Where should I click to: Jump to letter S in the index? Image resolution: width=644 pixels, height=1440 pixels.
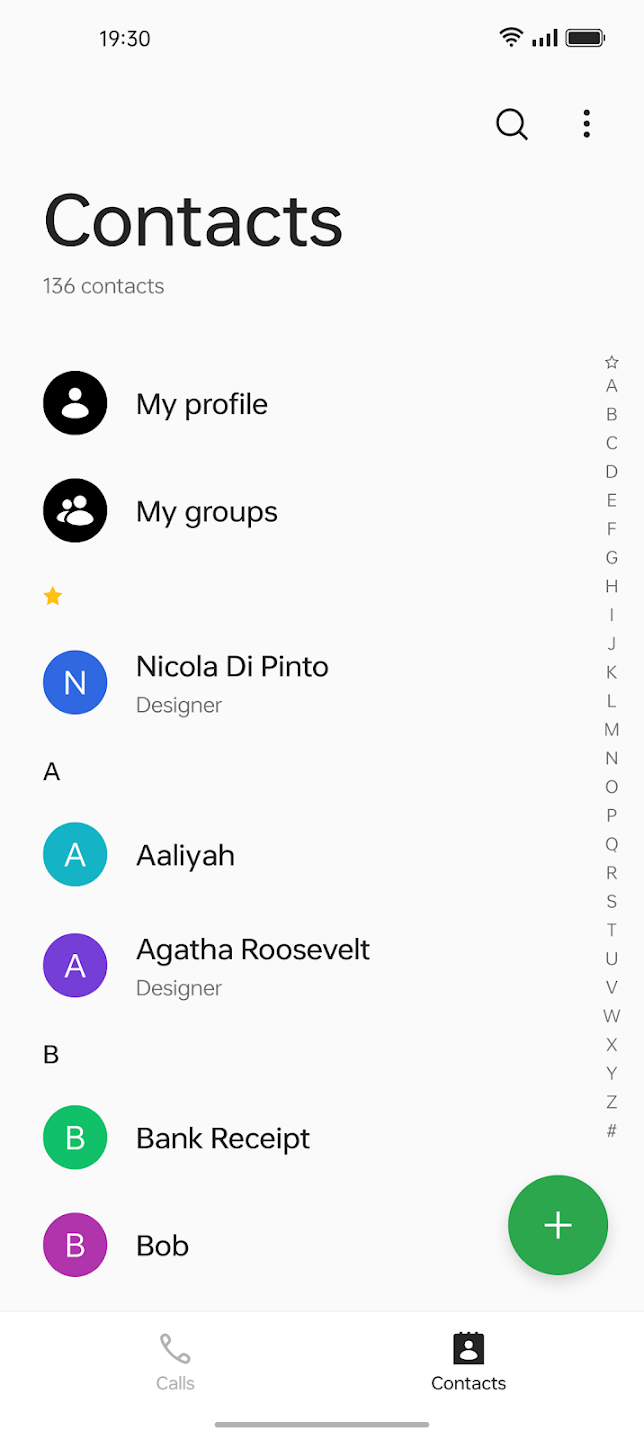pyautogui.click(x=612, y=901)
